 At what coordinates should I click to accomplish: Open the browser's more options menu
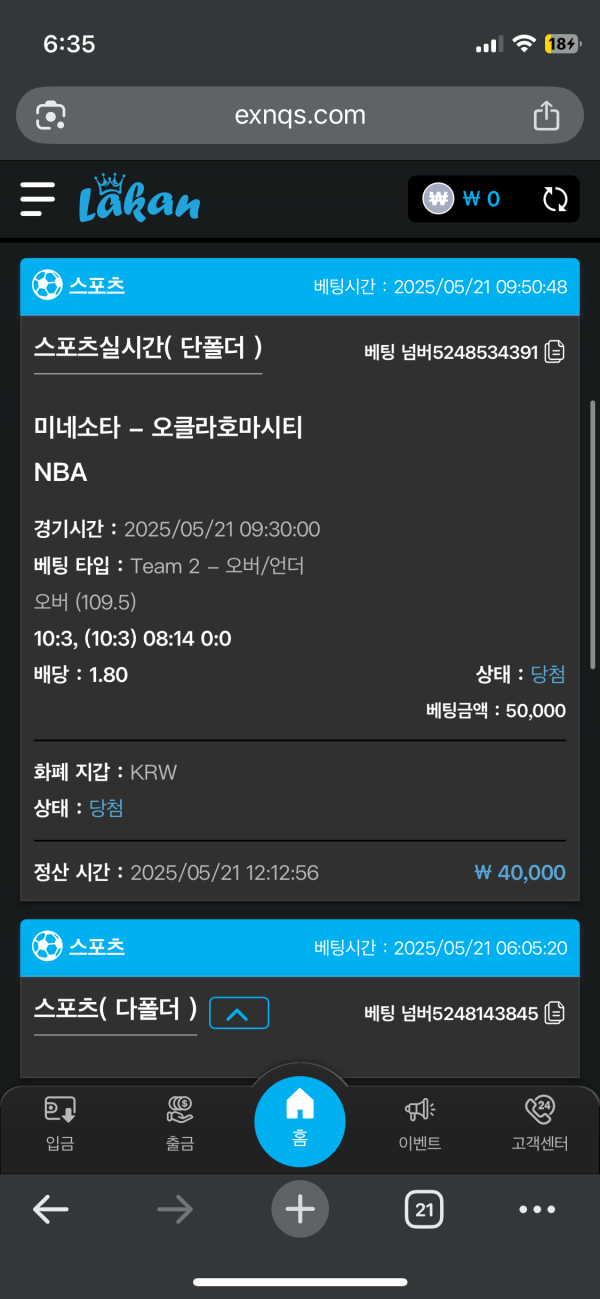[537, 1210]
